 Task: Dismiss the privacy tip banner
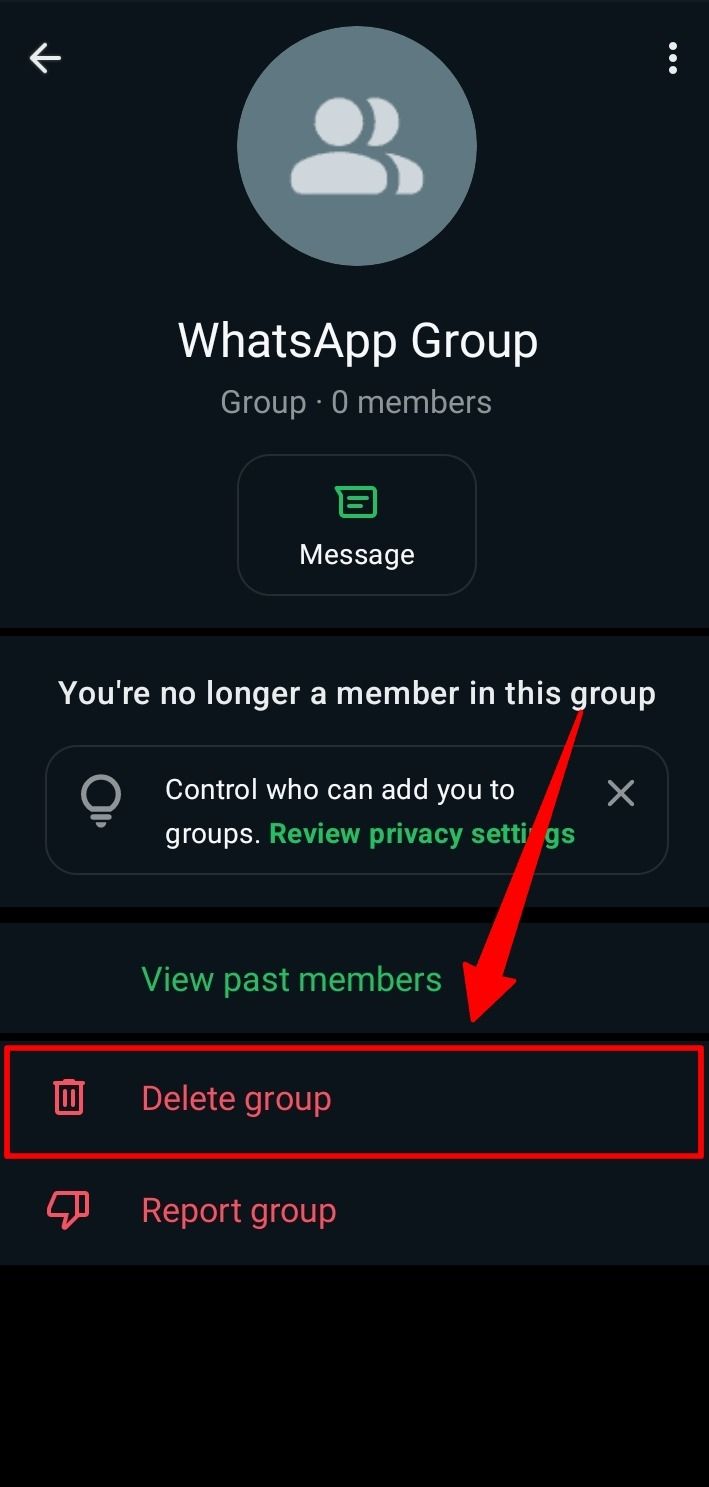(x=621, y=793)
